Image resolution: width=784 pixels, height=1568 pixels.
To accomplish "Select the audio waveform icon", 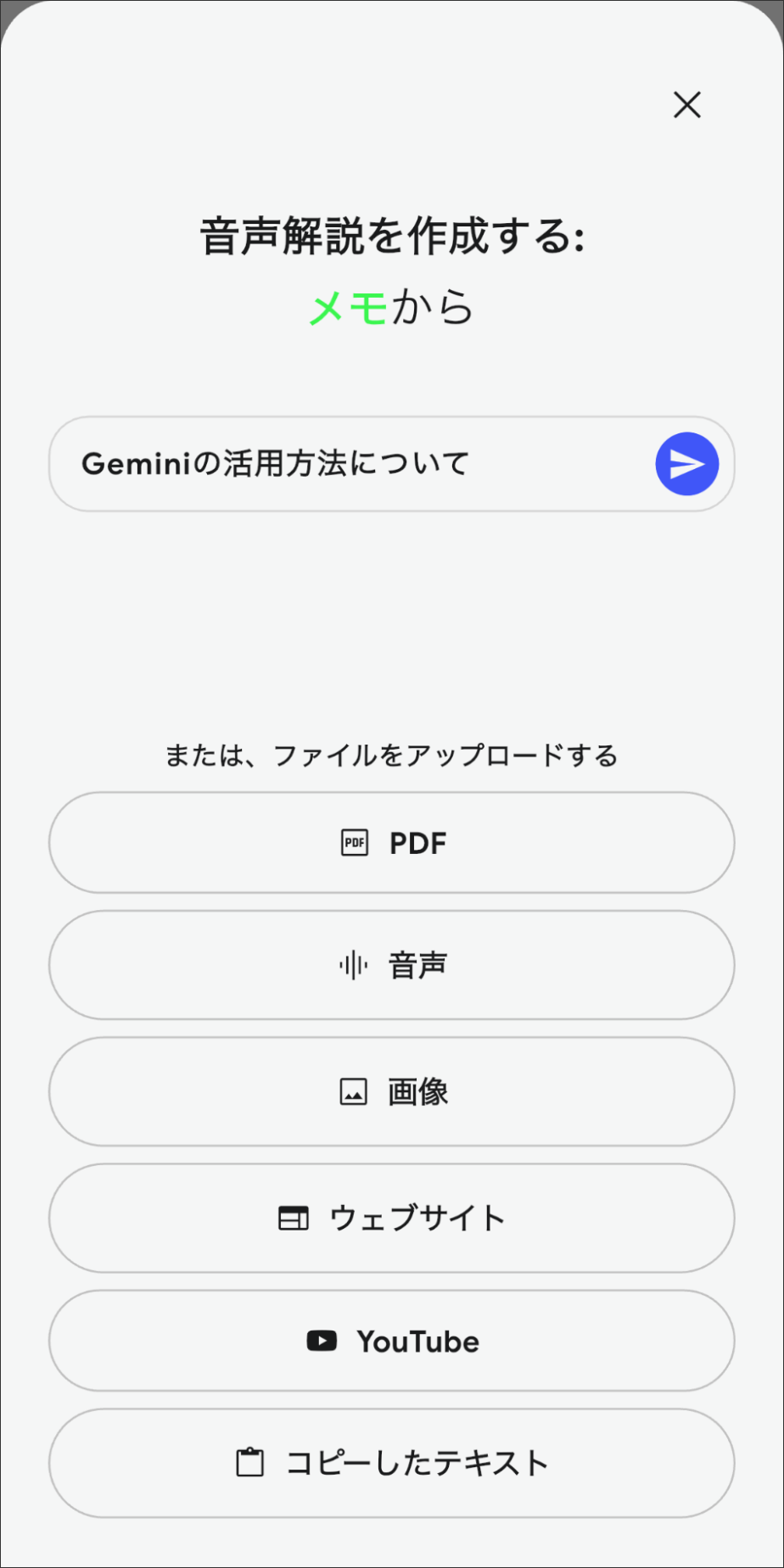I will point(355,965).
